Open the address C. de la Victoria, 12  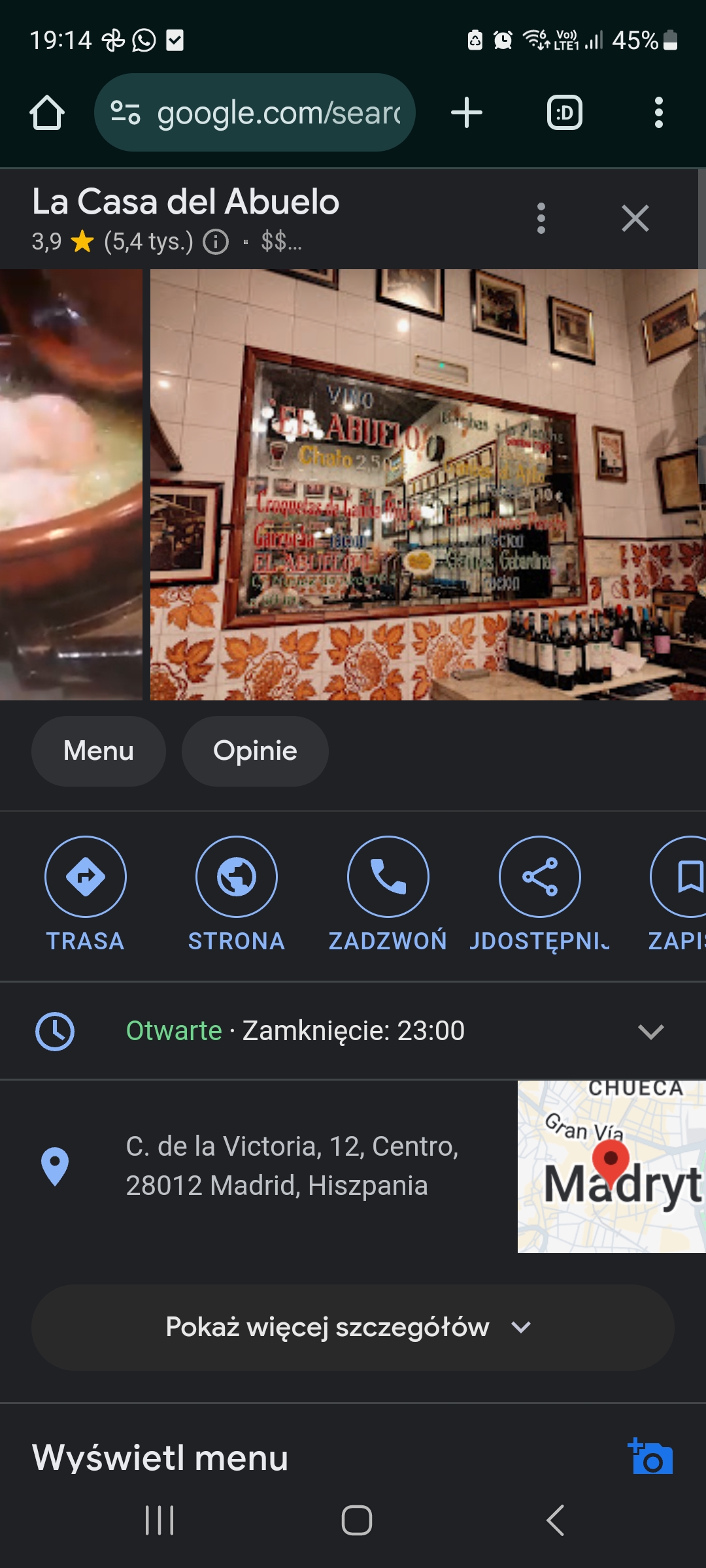point(292,1166)
